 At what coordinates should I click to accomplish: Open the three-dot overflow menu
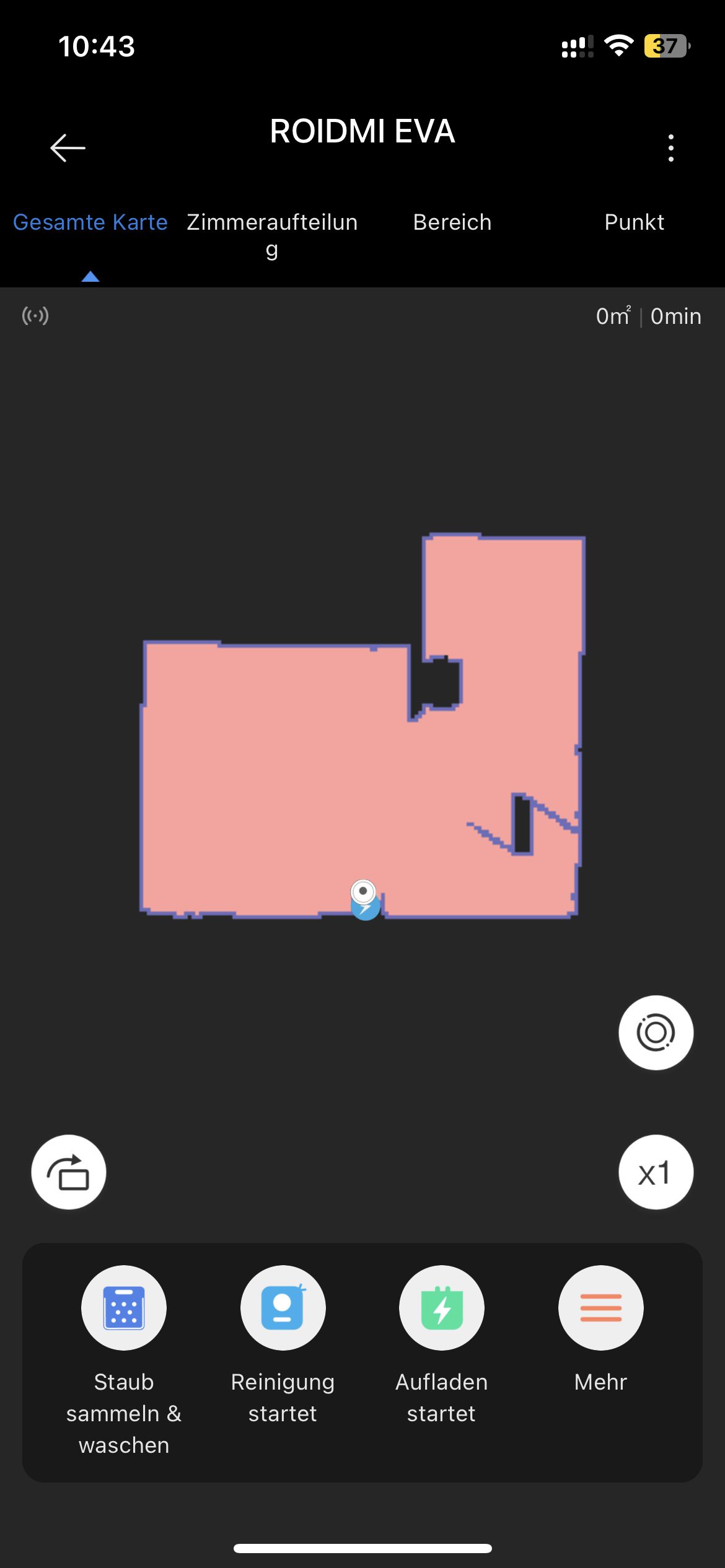click(670, 148)
